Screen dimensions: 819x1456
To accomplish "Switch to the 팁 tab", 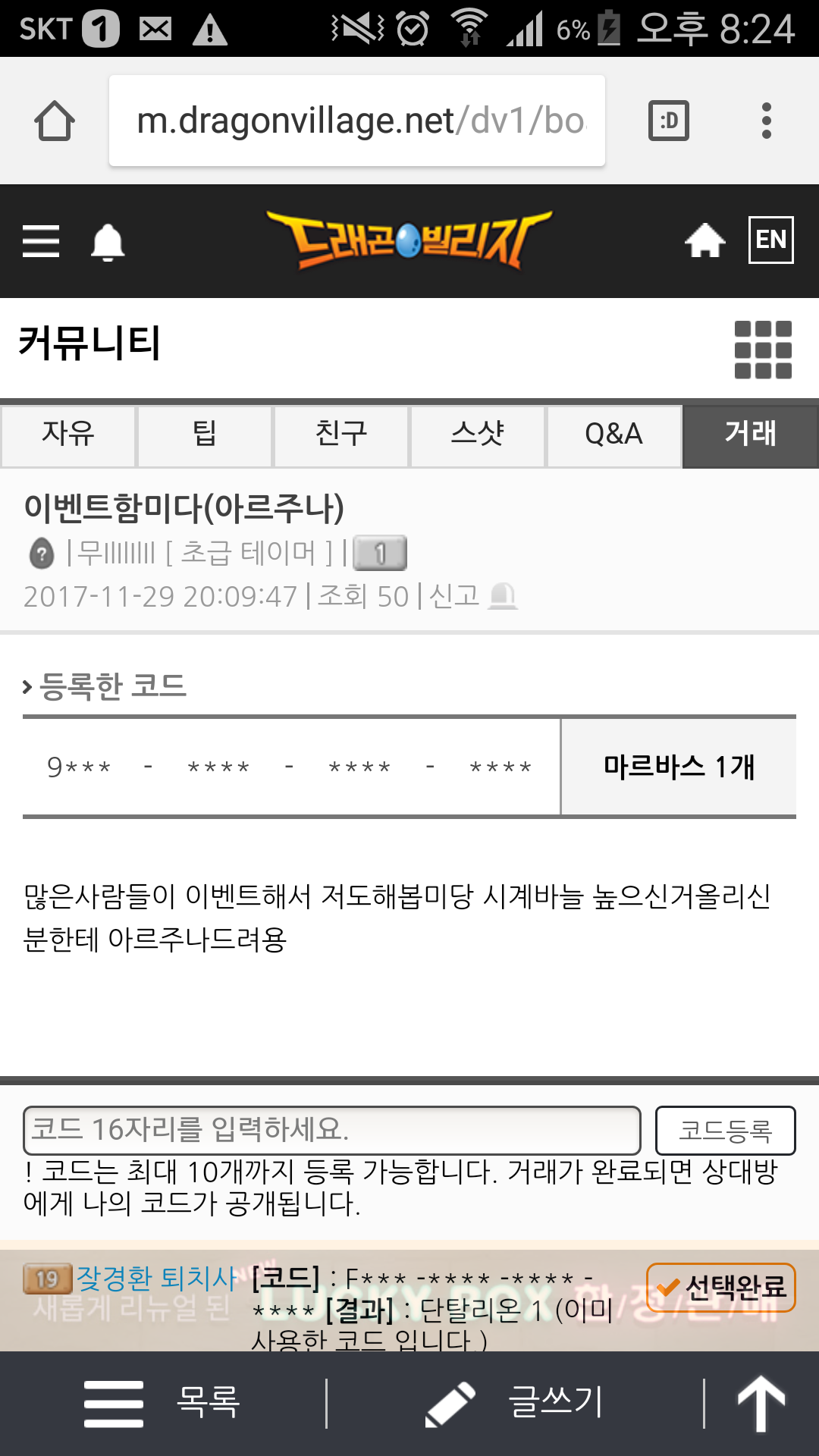I will [x=205, y=435].
